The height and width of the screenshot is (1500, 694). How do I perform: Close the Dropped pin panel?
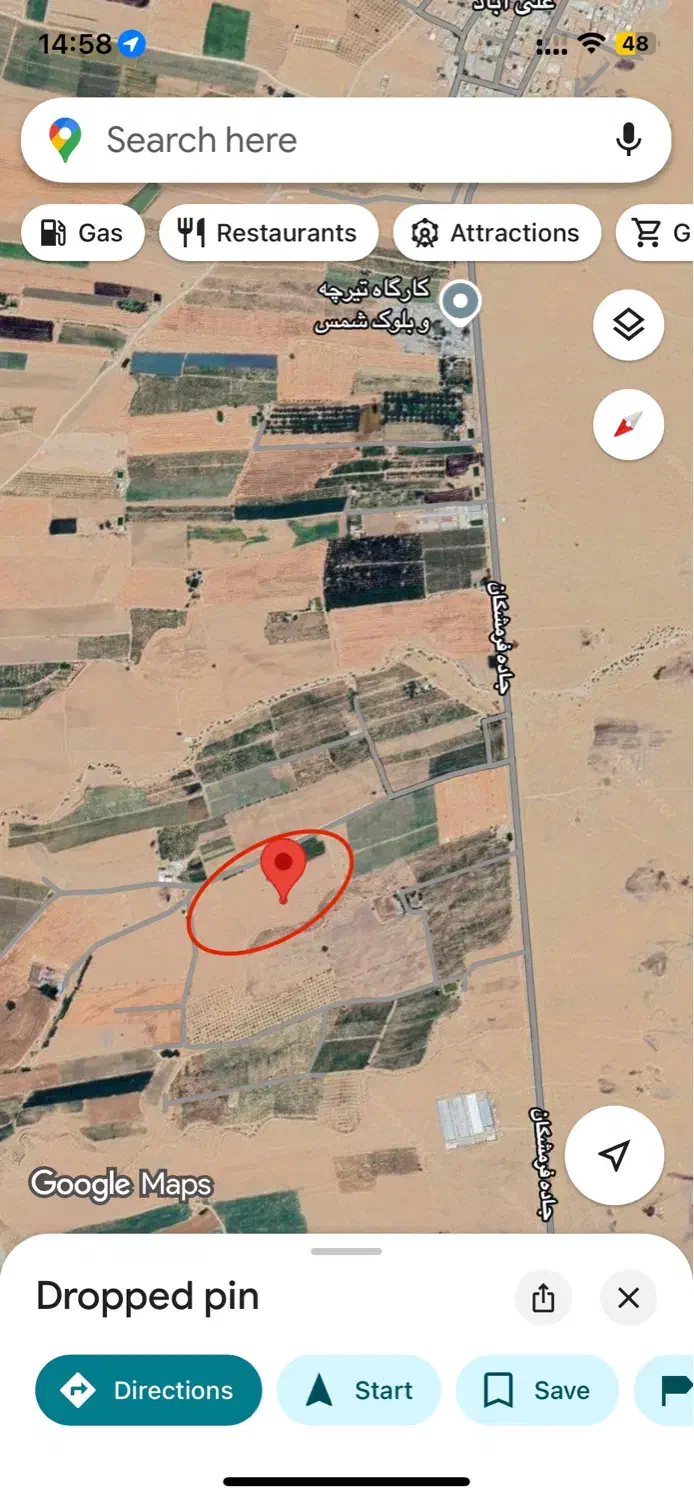tap(628, 1298)
